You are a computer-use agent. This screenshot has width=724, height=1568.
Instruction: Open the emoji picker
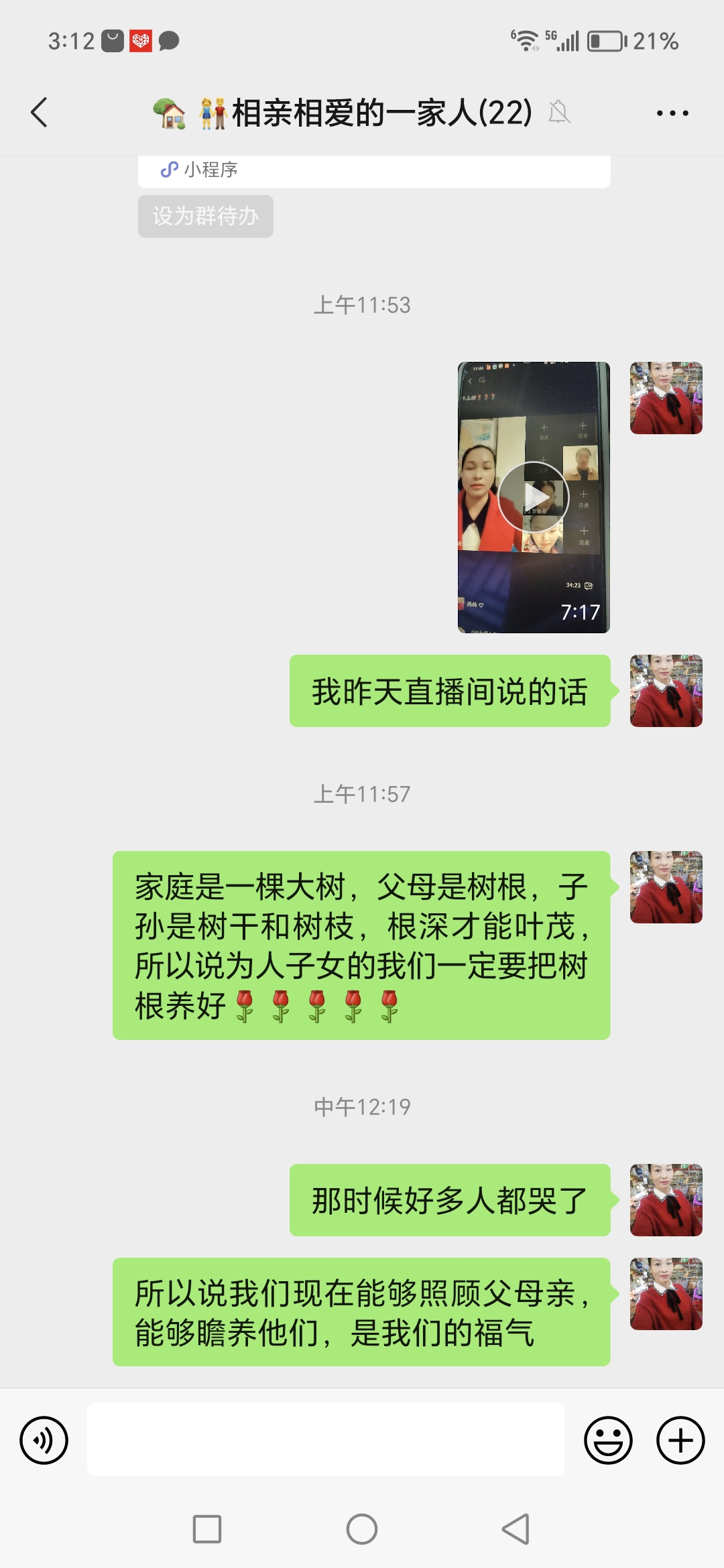pyautogui.click(x=608, y=1440)
